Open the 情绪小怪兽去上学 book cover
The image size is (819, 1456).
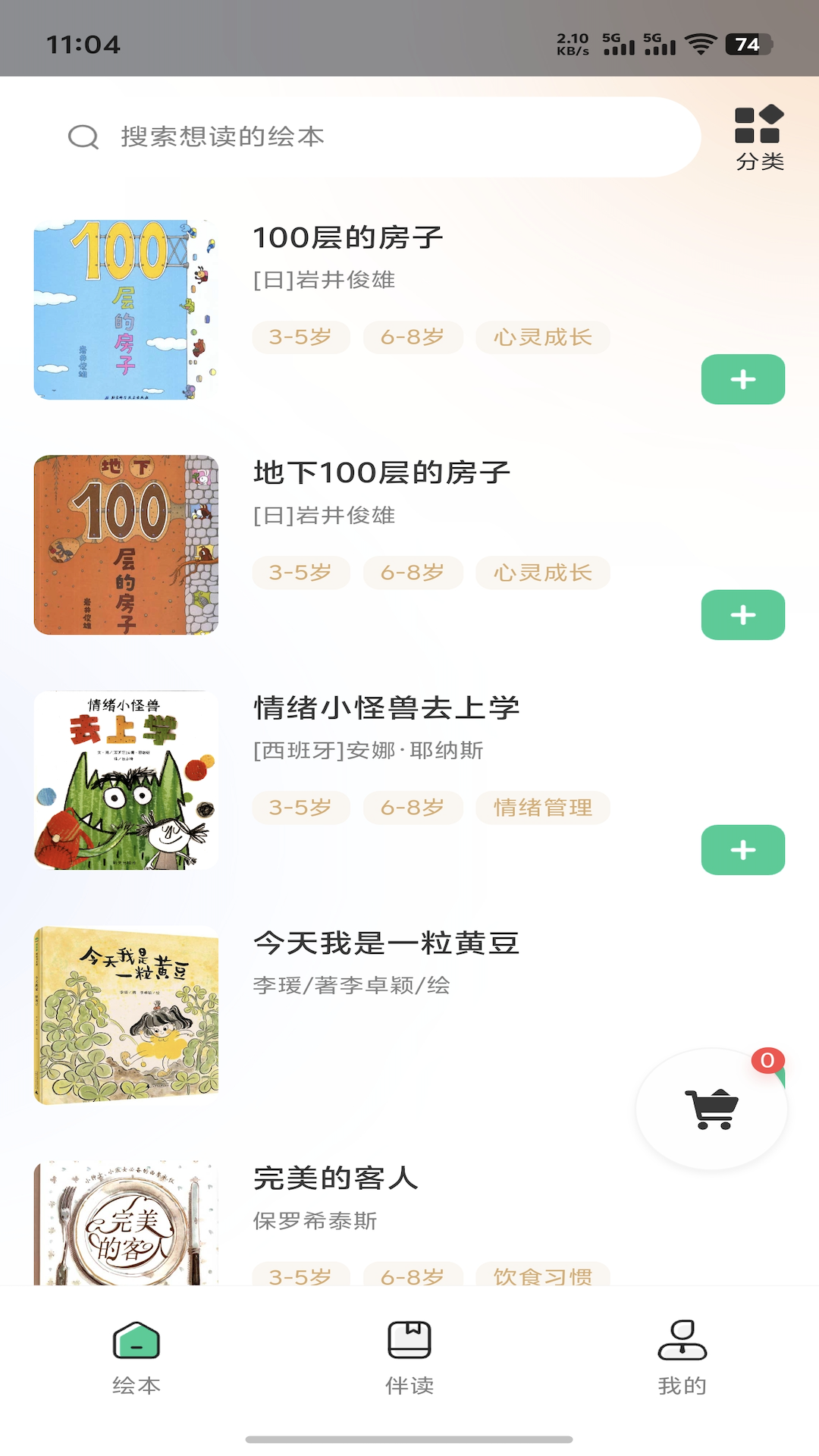pyautogui.click(x=126, y=780)
